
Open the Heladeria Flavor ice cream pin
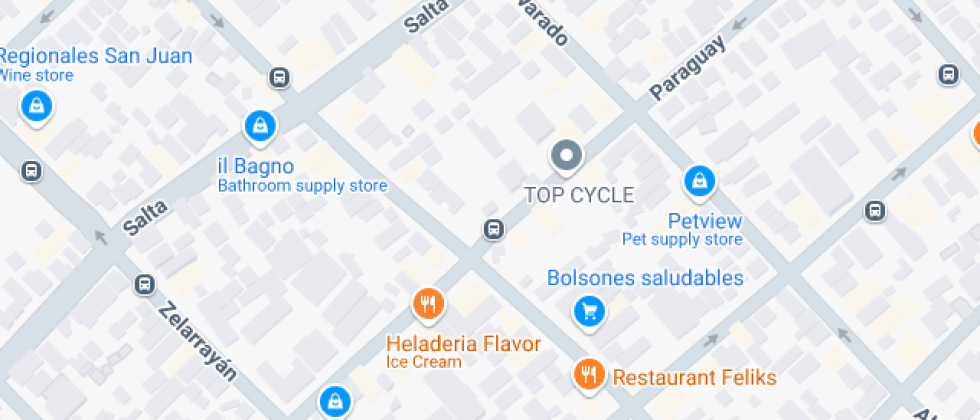point(428,304)
